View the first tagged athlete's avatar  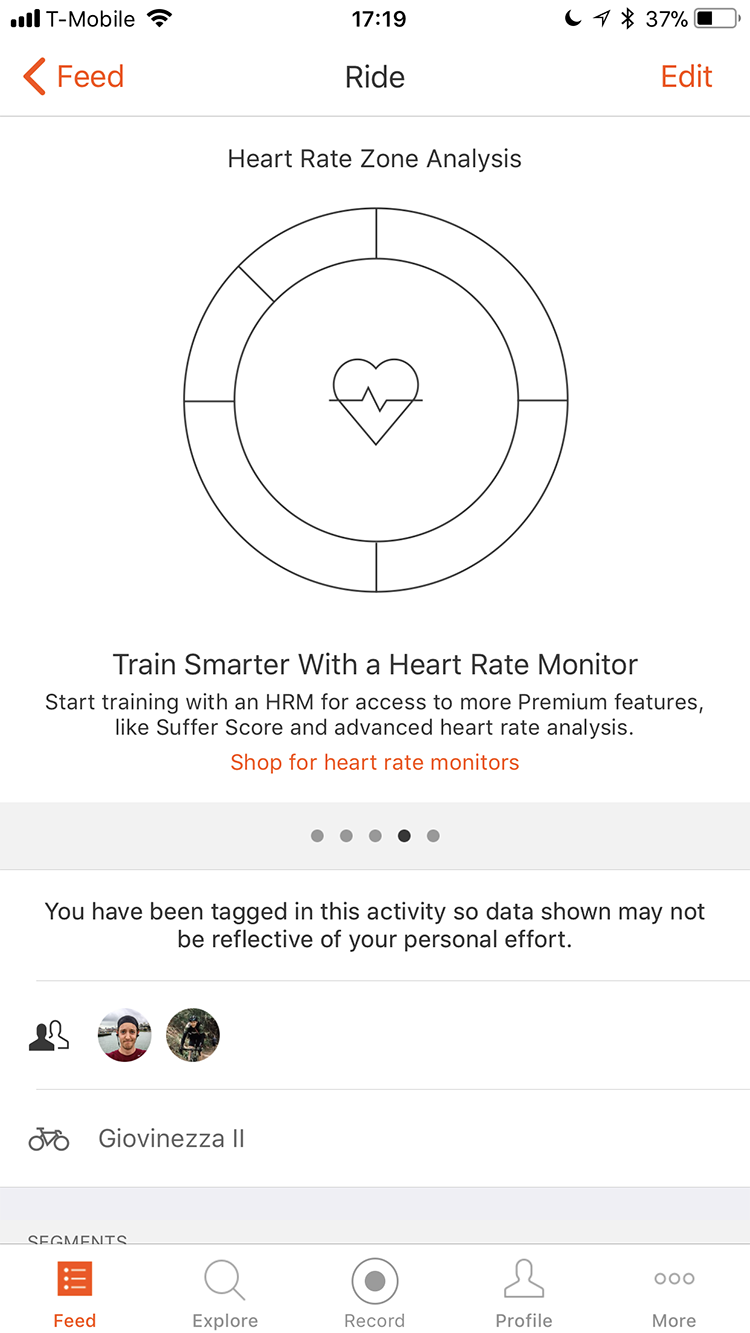click(x=124, y=1035)
